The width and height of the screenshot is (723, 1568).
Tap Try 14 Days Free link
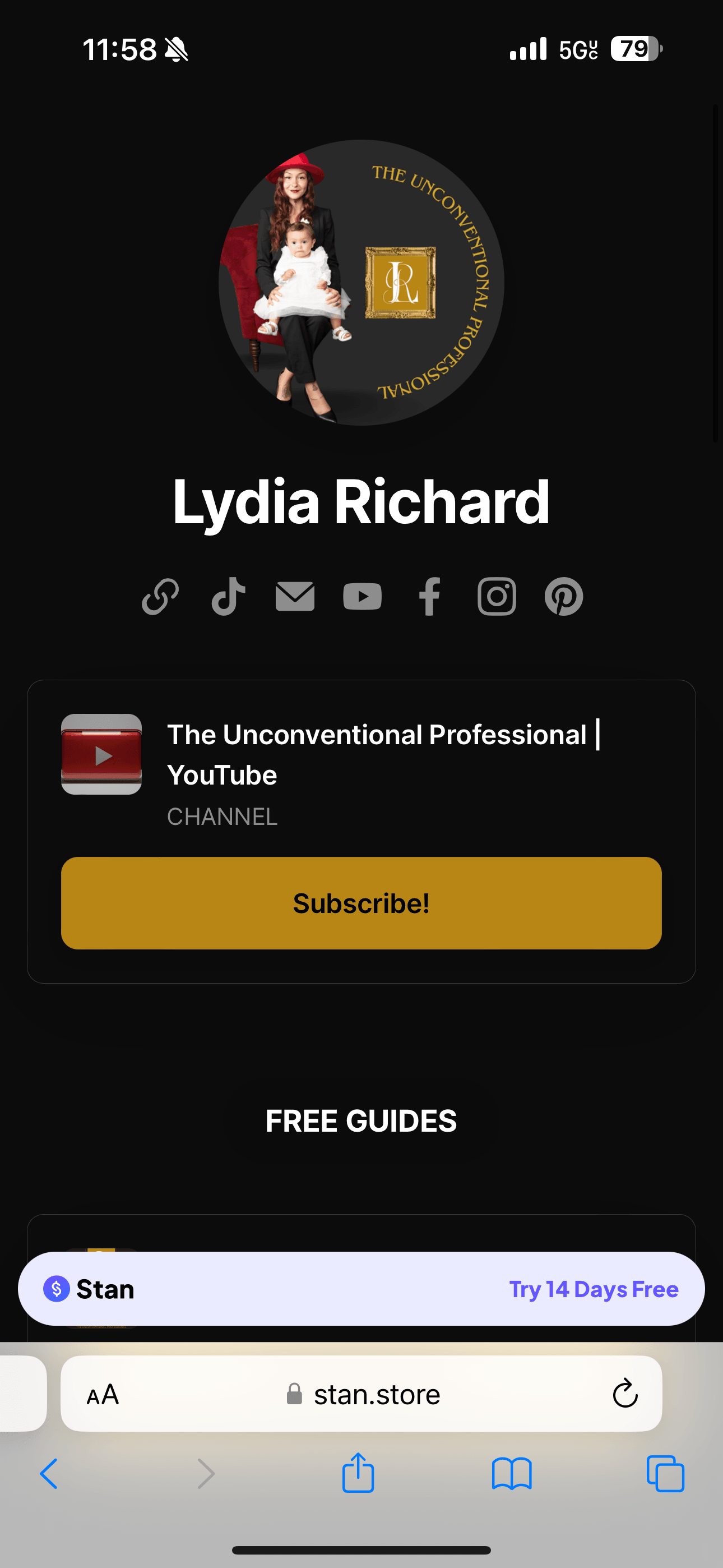coord(594,1289)
